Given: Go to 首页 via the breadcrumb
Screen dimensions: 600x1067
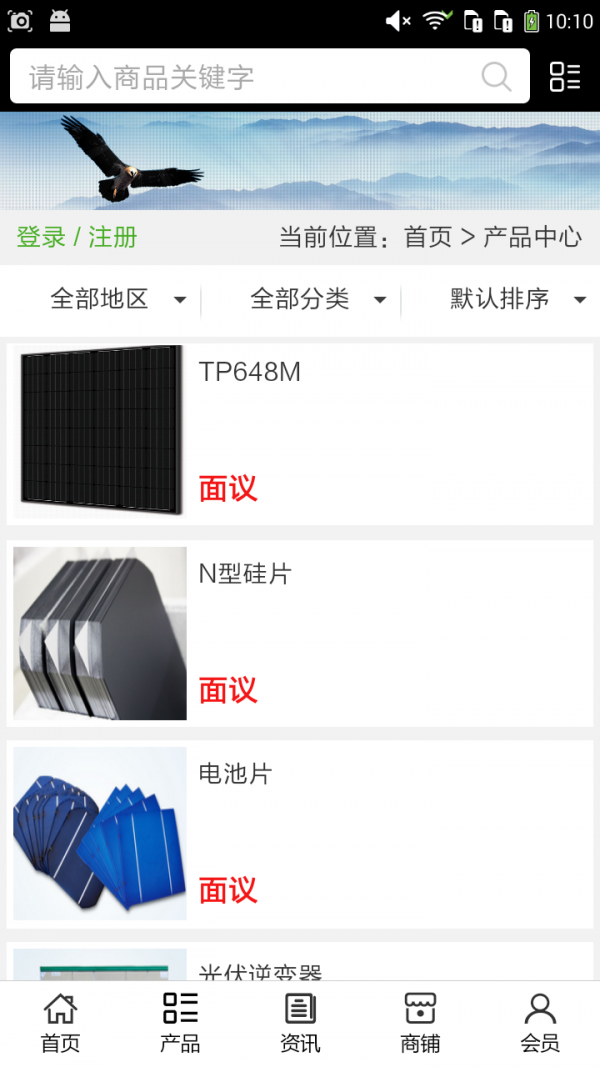Looking at the screenshot, I should coord(428,237).
